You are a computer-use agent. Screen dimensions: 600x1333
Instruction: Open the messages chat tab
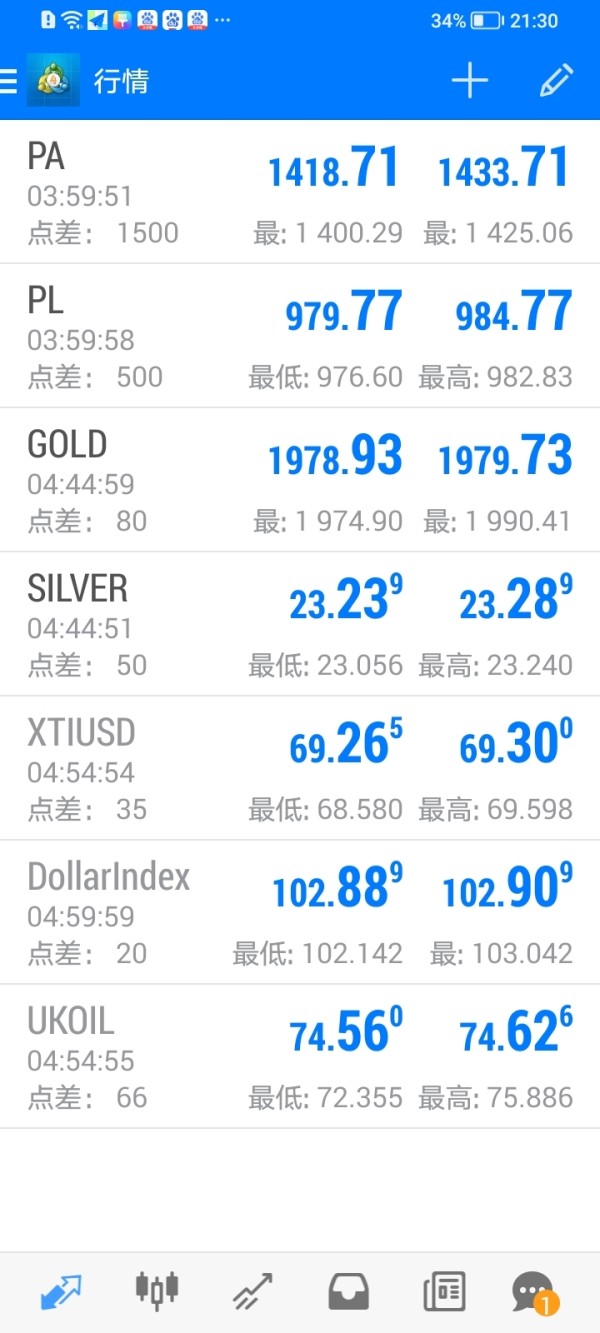point(533,1292)
